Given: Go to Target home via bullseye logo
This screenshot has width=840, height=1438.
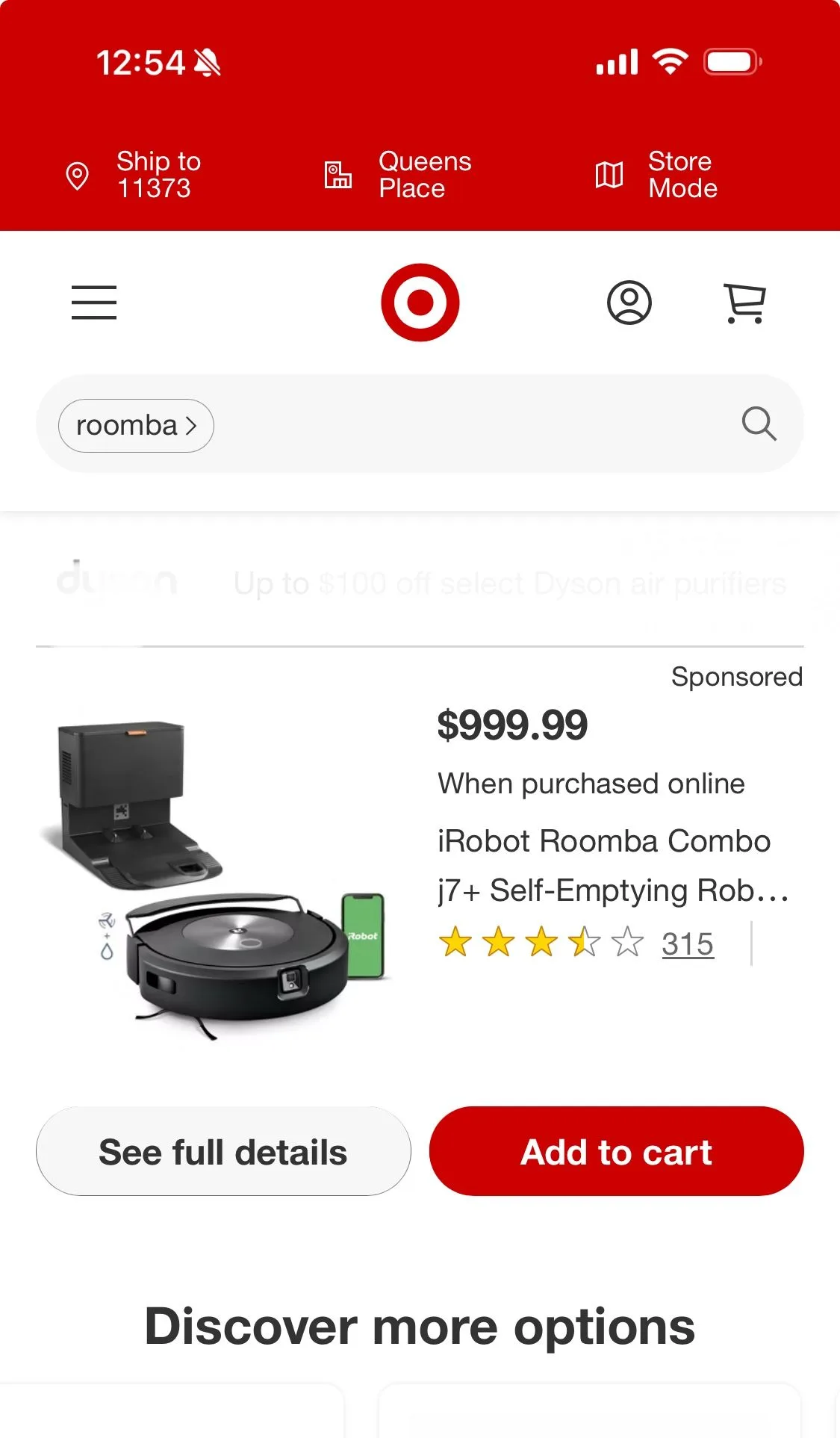Looking at the screenshot, I should (420, 303).
